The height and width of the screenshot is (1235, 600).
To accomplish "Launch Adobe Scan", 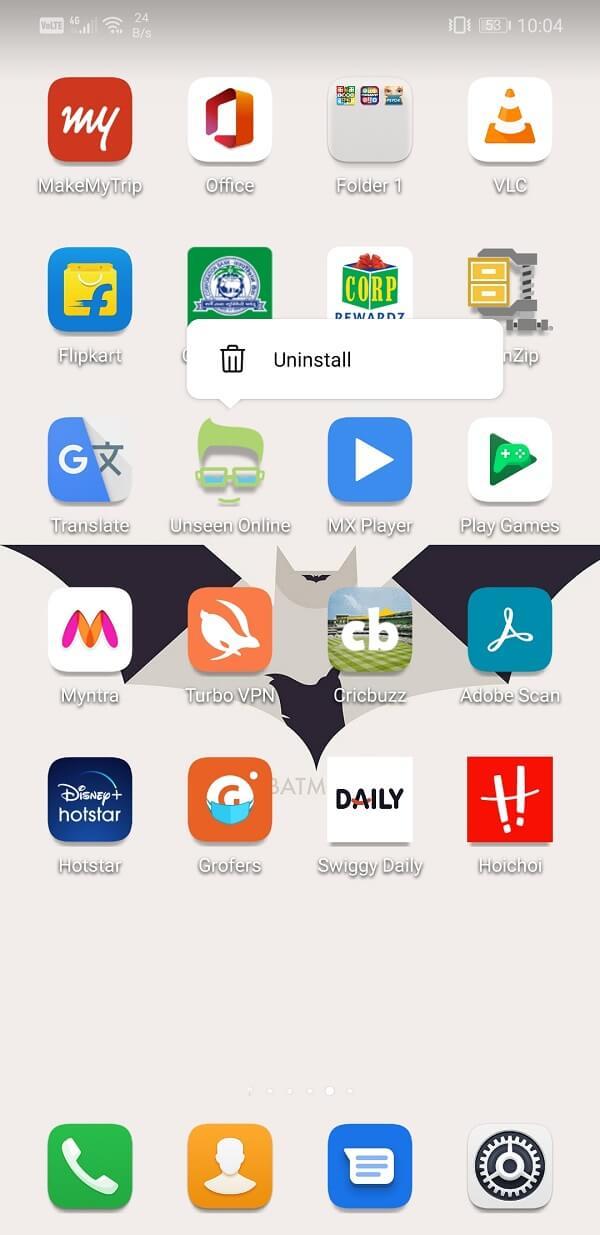I will [510, 630].
